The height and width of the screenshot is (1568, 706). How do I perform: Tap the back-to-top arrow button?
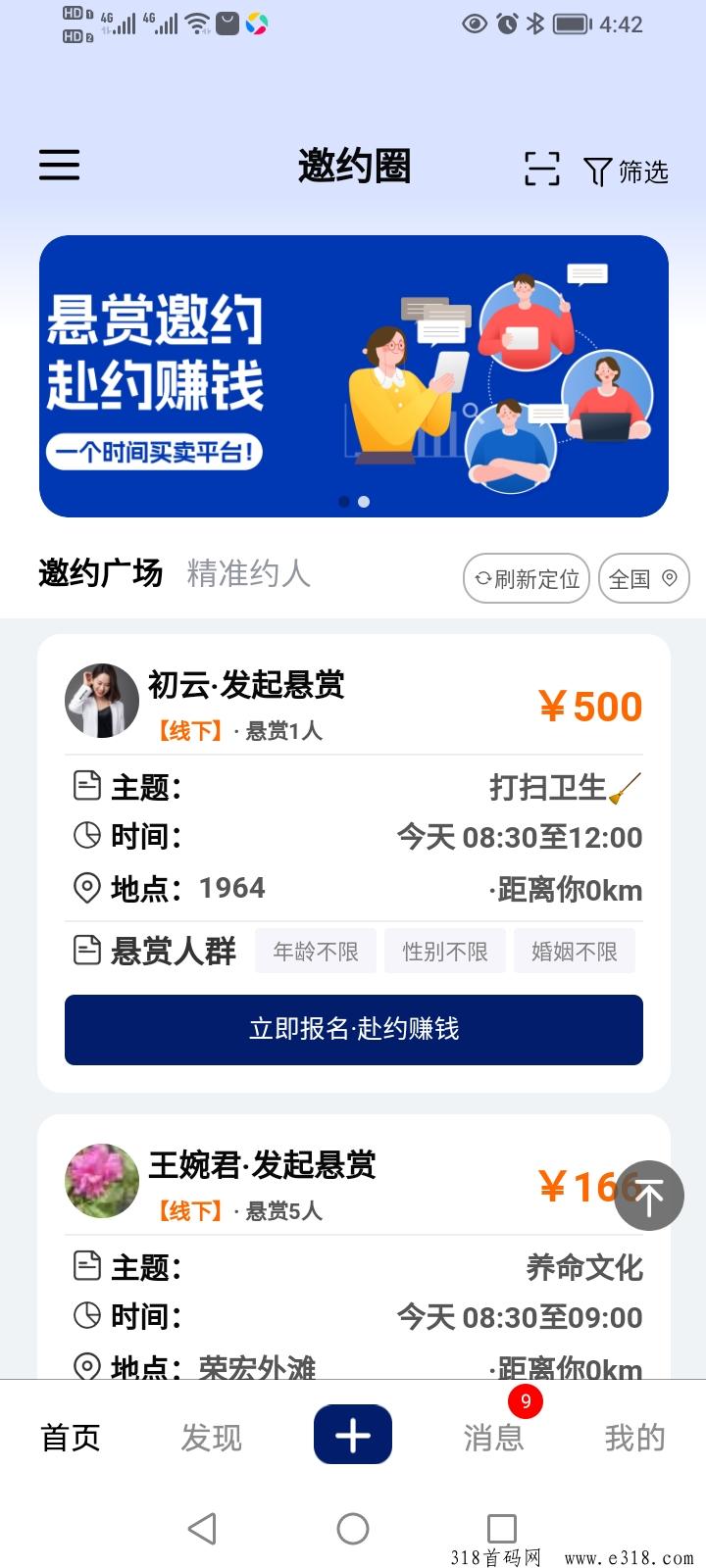649,1196
